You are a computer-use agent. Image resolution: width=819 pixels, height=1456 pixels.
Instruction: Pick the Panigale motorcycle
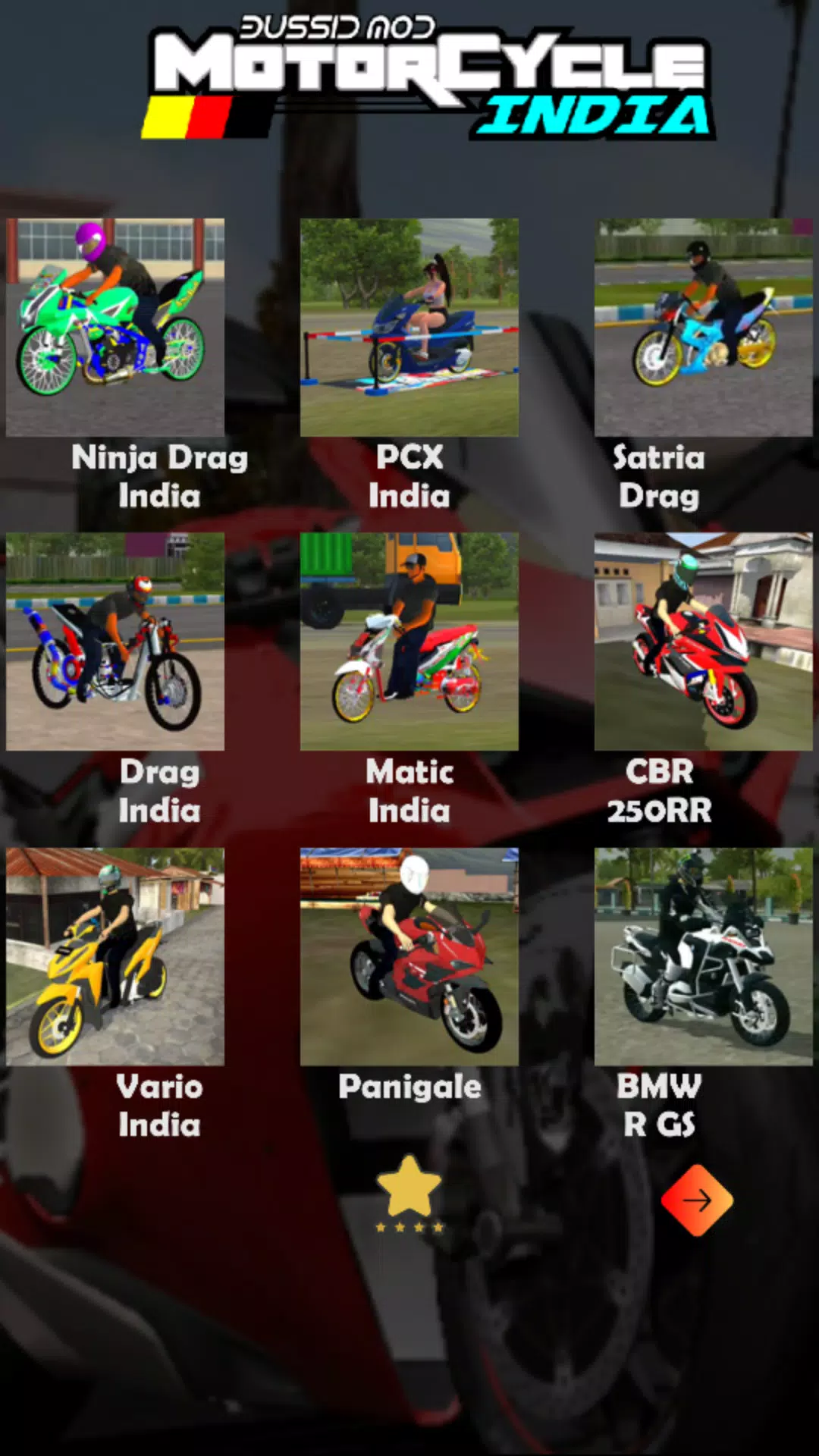click(x=409, y=956)
